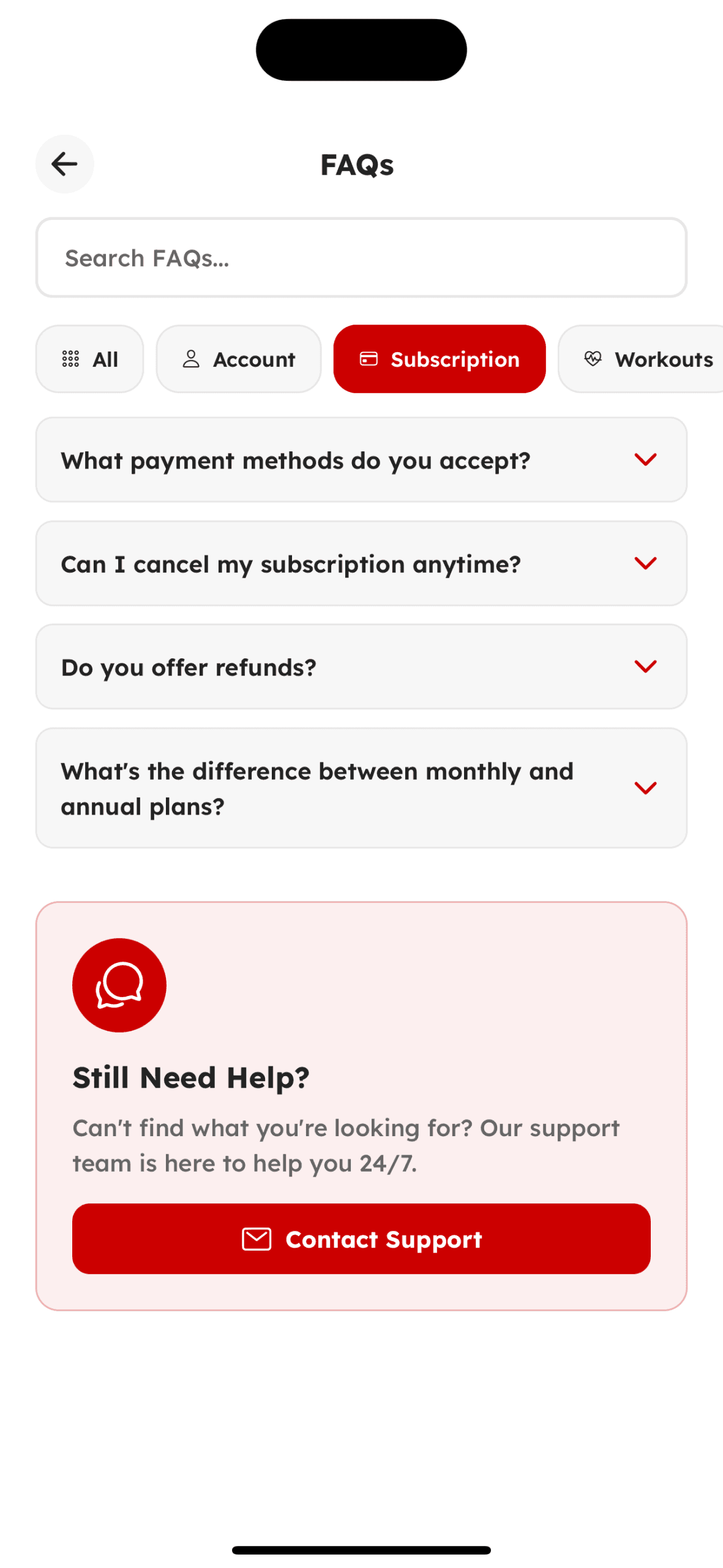Switch to the Account category
This screenshot has width=723, height=1568.
pyautogui.click(x=239, y=359)
